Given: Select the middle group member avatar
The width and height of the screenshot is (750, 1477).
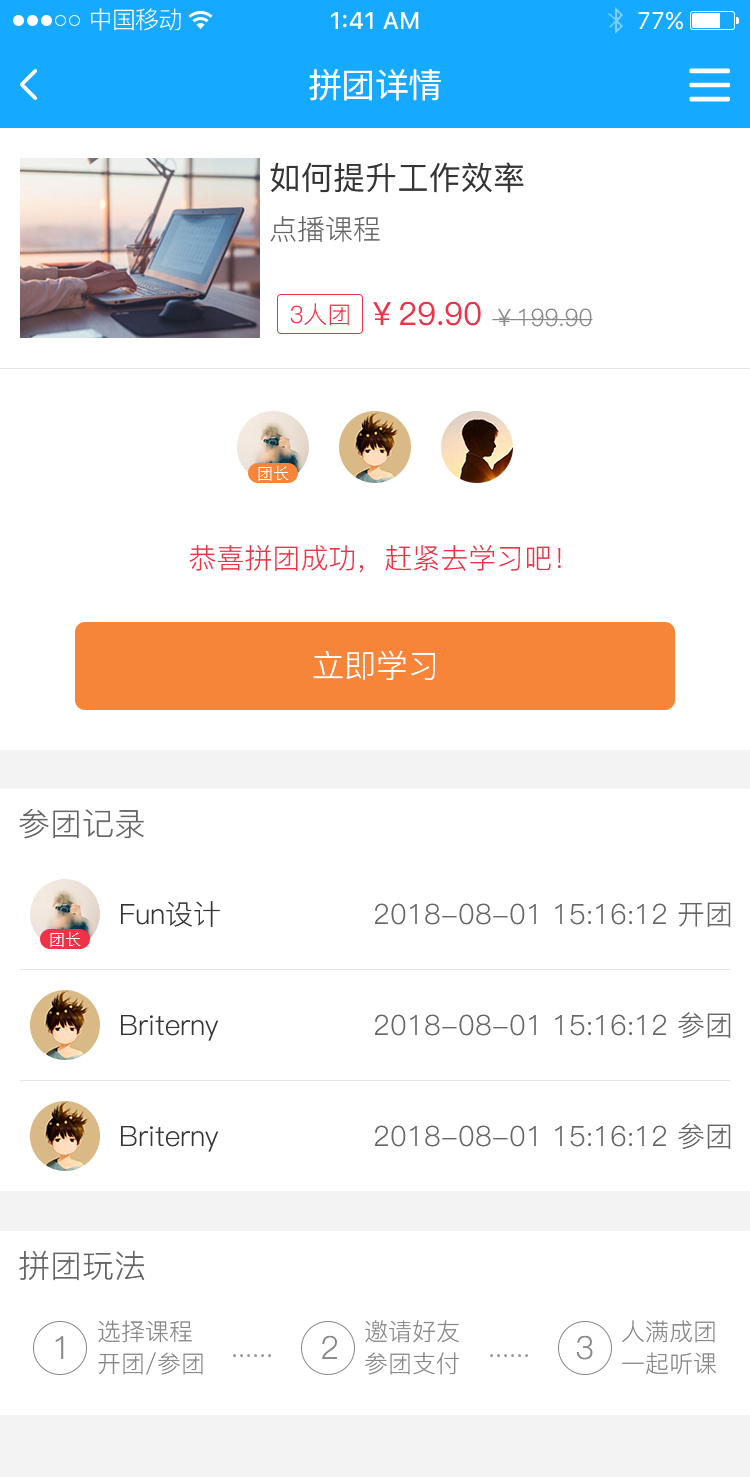Looking at the screenshot, I should pyautogui.click(x=375, y=446).
